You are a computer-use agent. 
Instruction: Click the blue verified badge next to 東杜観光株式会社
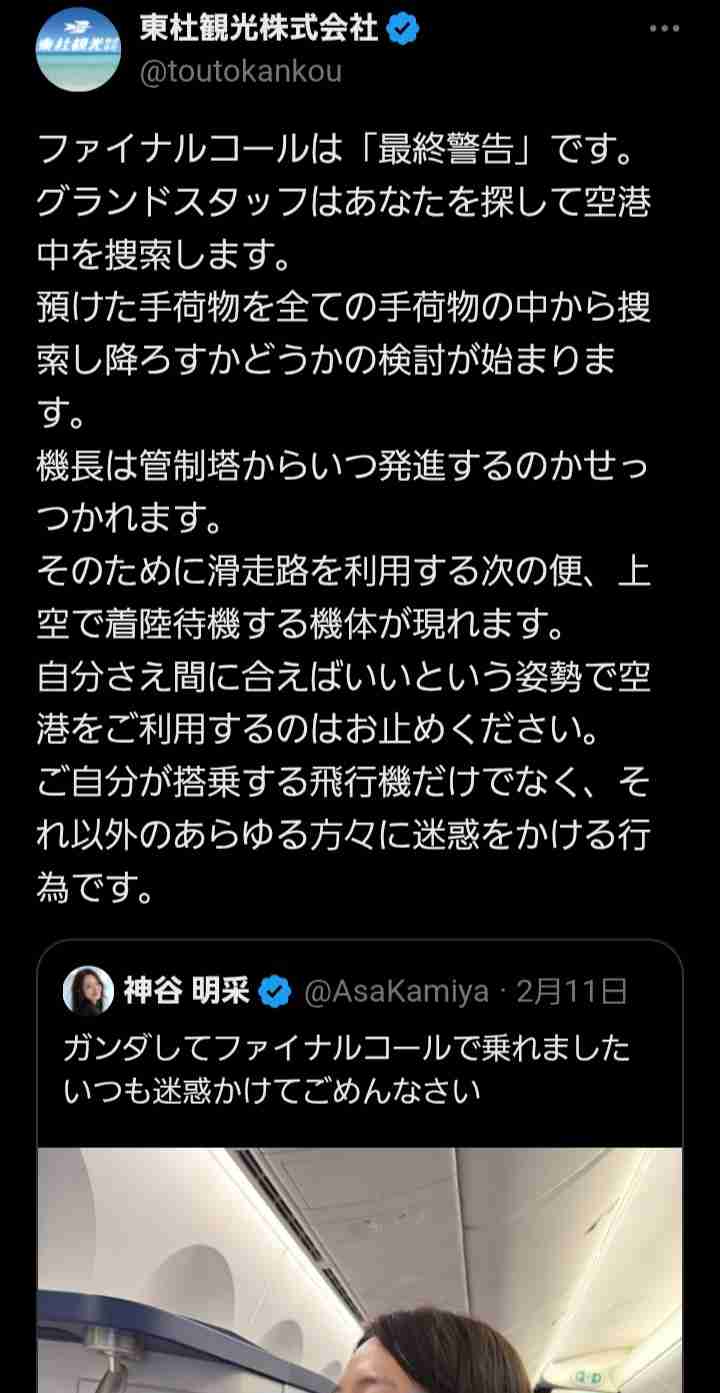point(400,30)
